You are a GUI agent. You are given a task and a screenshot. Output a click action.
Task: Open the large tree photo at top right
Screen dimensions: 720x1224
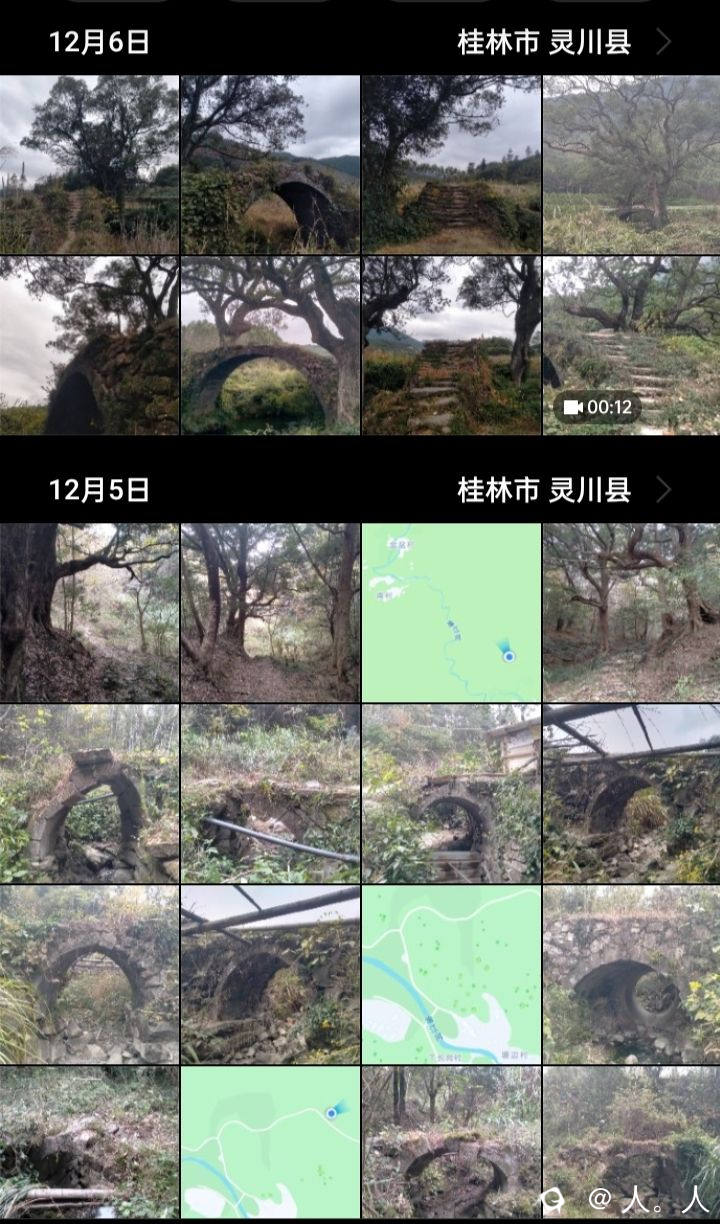pos(630,160)
